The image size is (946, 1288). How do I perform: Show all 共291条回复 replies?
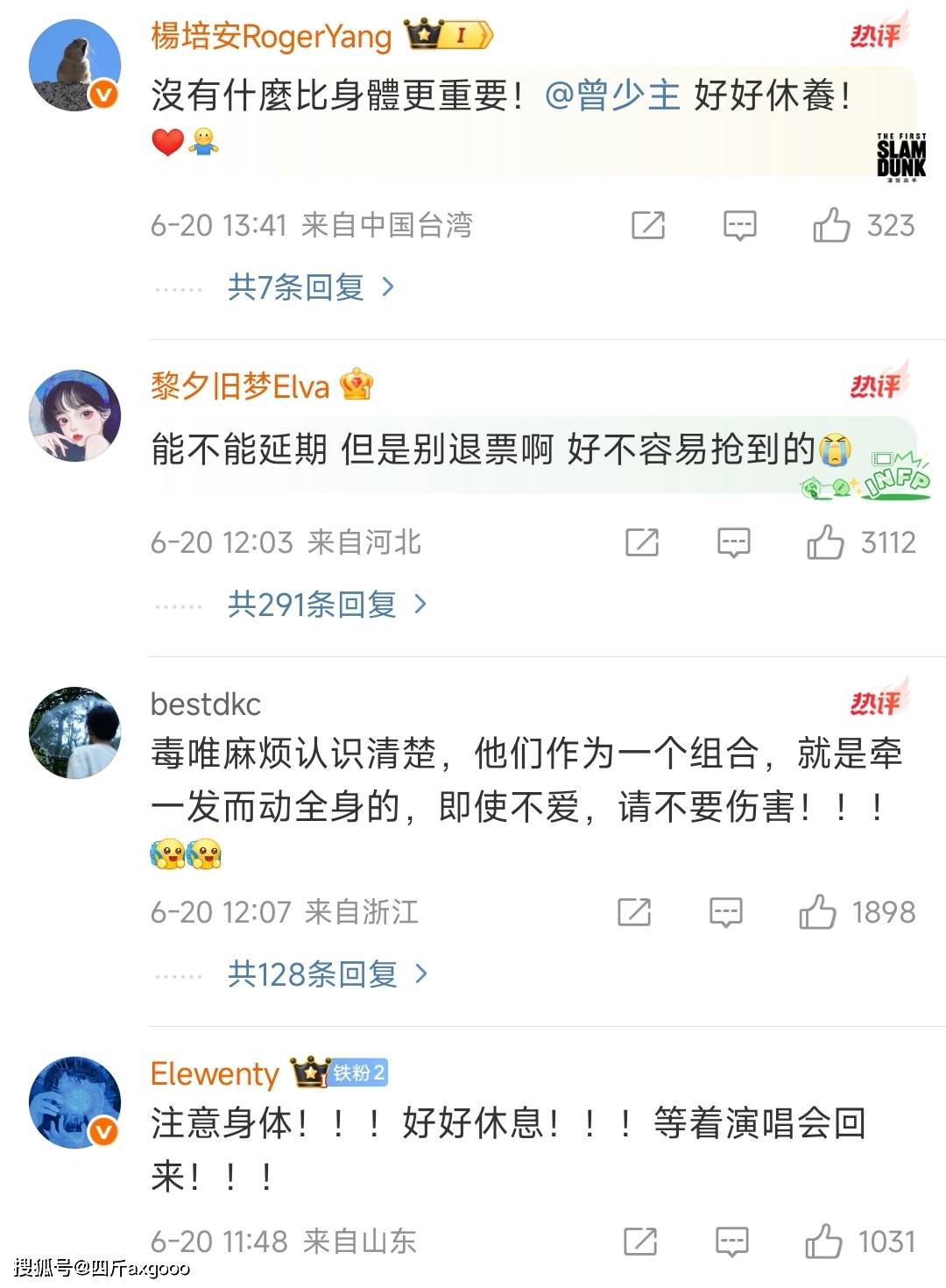[x=326, y=604]
